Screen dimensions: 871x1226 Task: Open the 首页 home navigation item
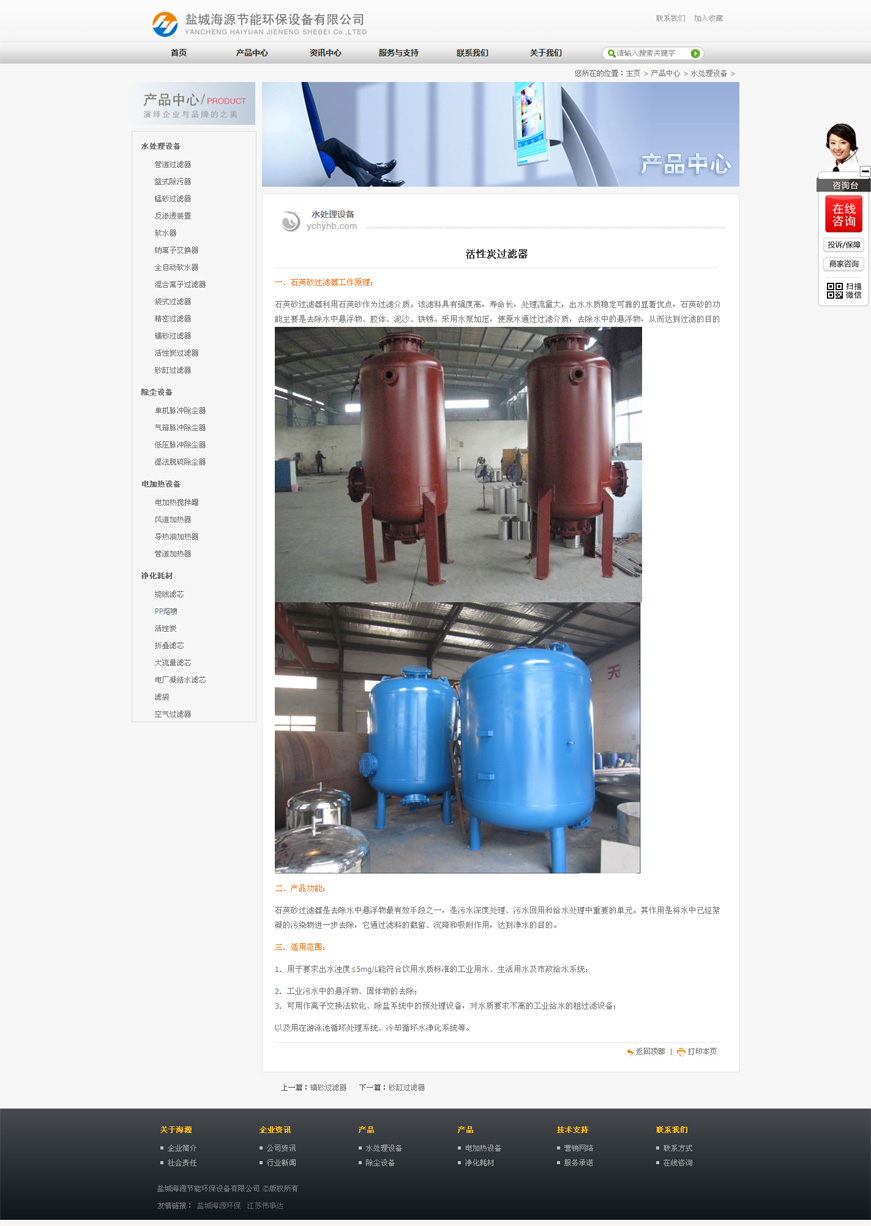[178, 53]
